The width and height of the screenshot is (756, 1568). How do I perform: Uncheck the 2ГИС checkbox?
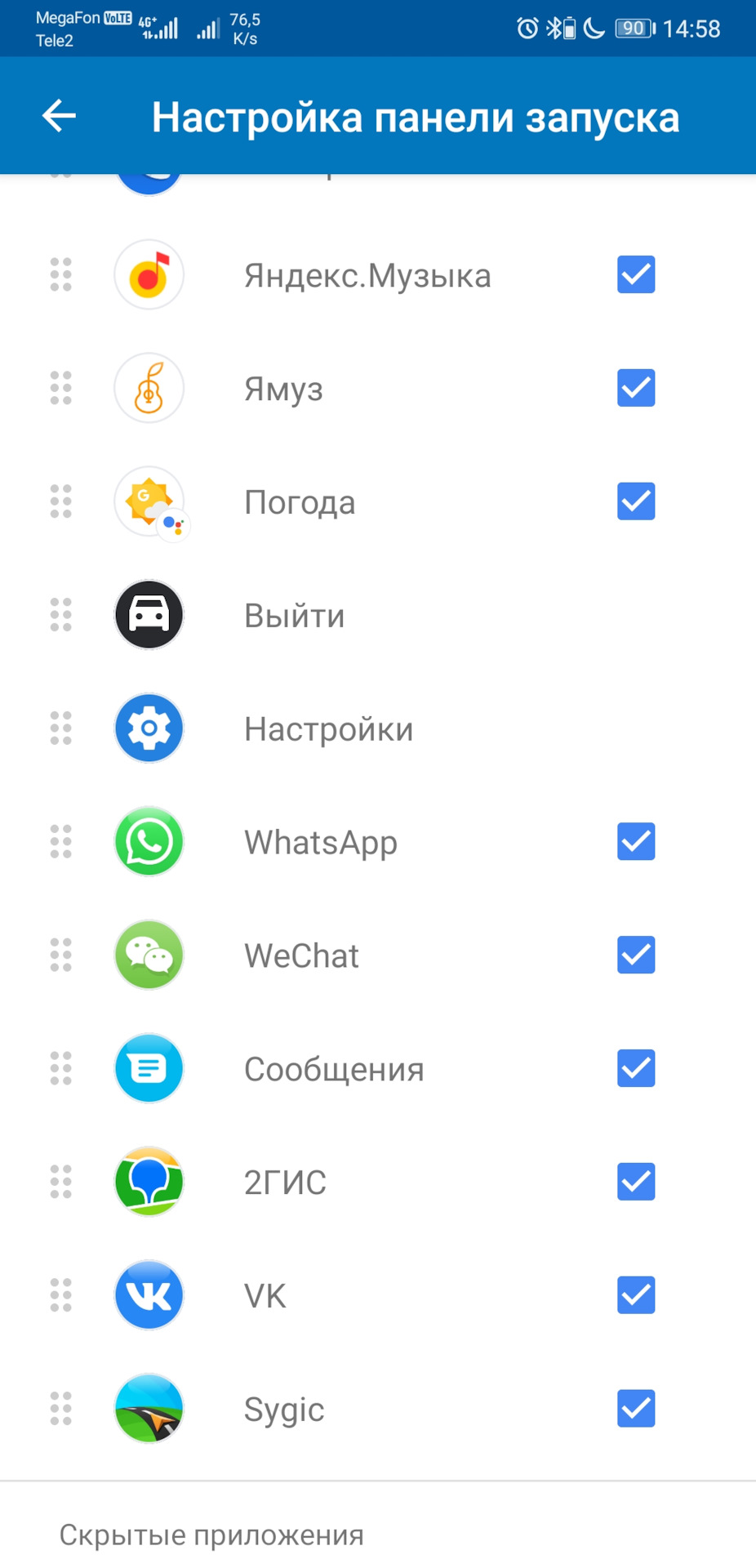click(636, 1183)
